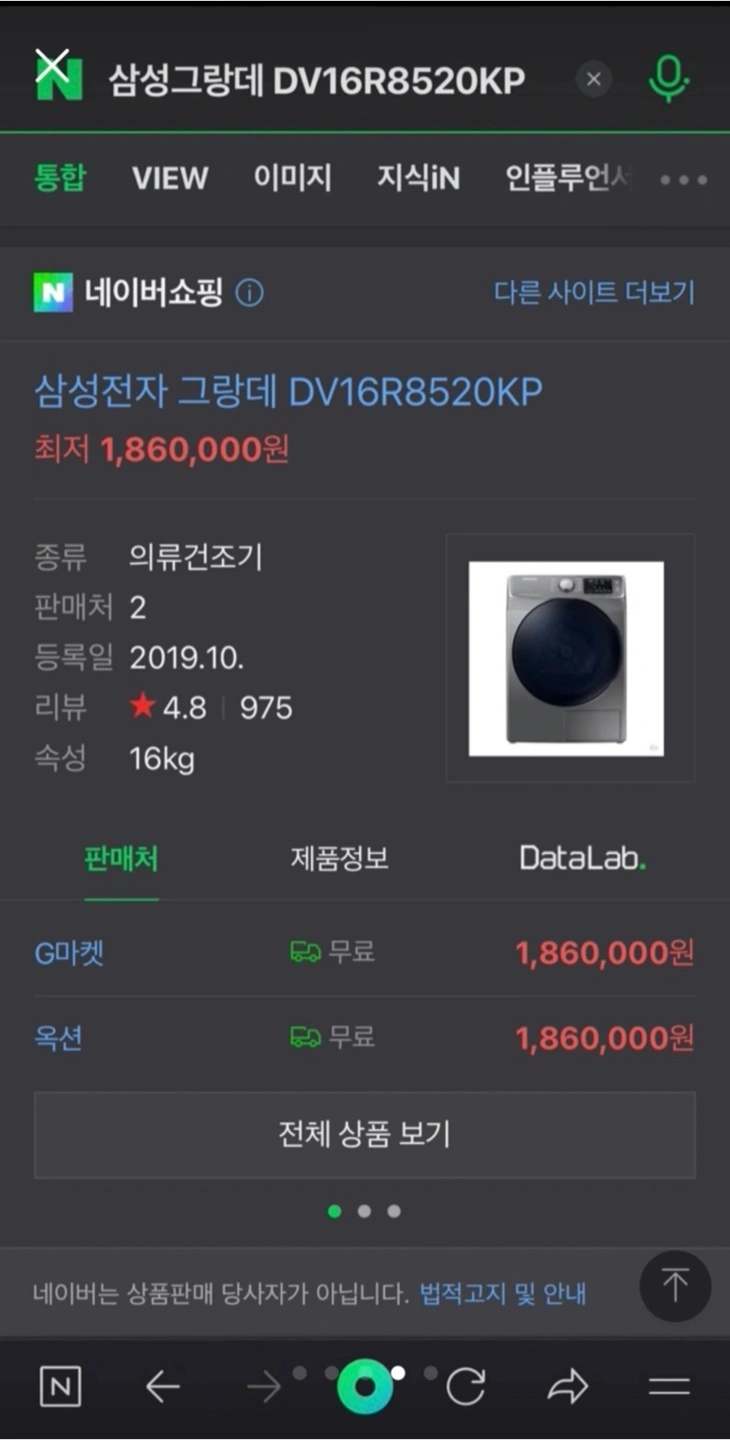730x1440 pixels.
Task: Tap the green center button in bottom bar
Action: pyautogui.click(x=364, y=1385)
